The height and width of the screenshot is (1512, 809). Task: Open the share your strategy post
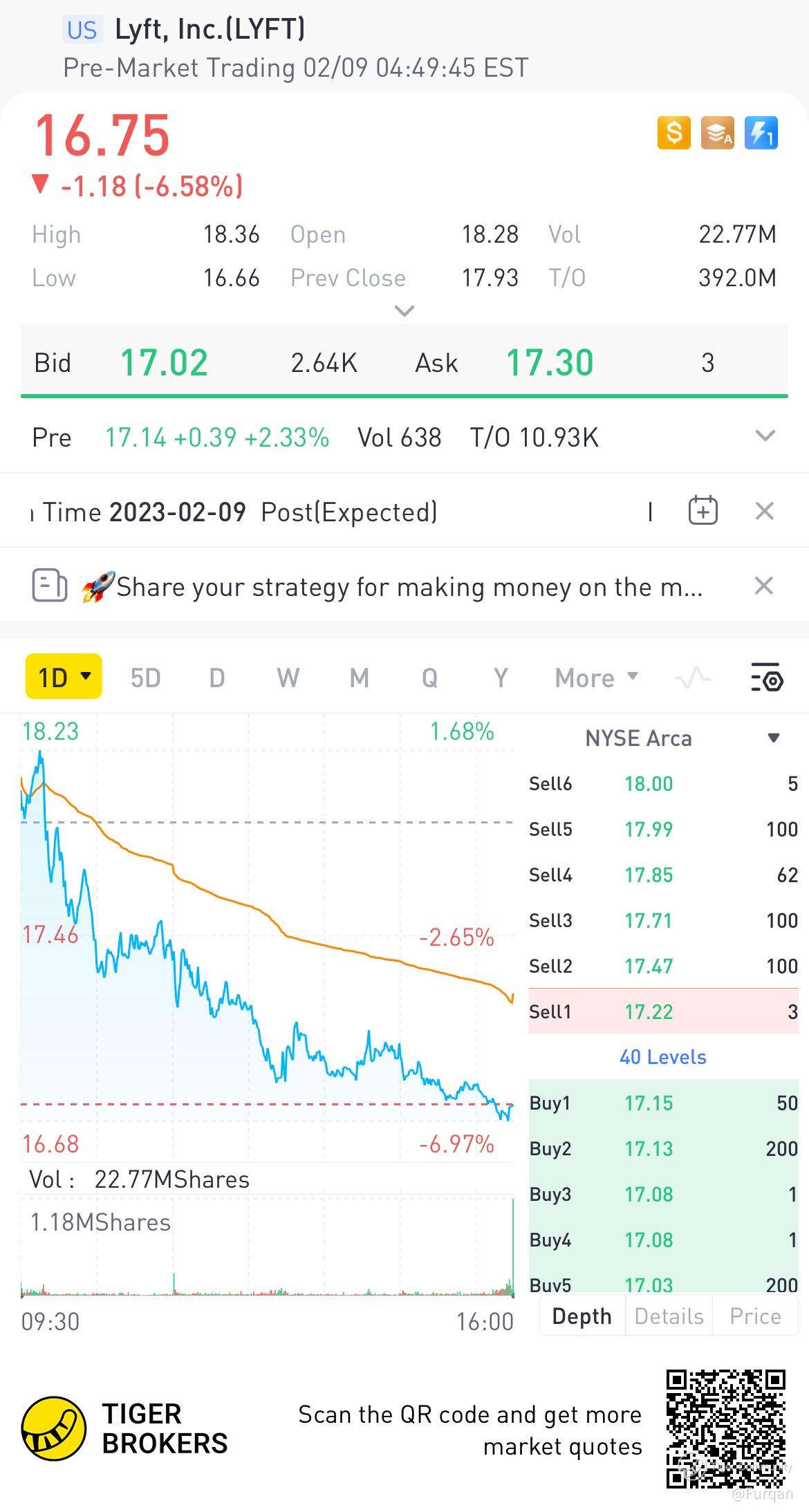pyautogui.click(x=408, y=587)
